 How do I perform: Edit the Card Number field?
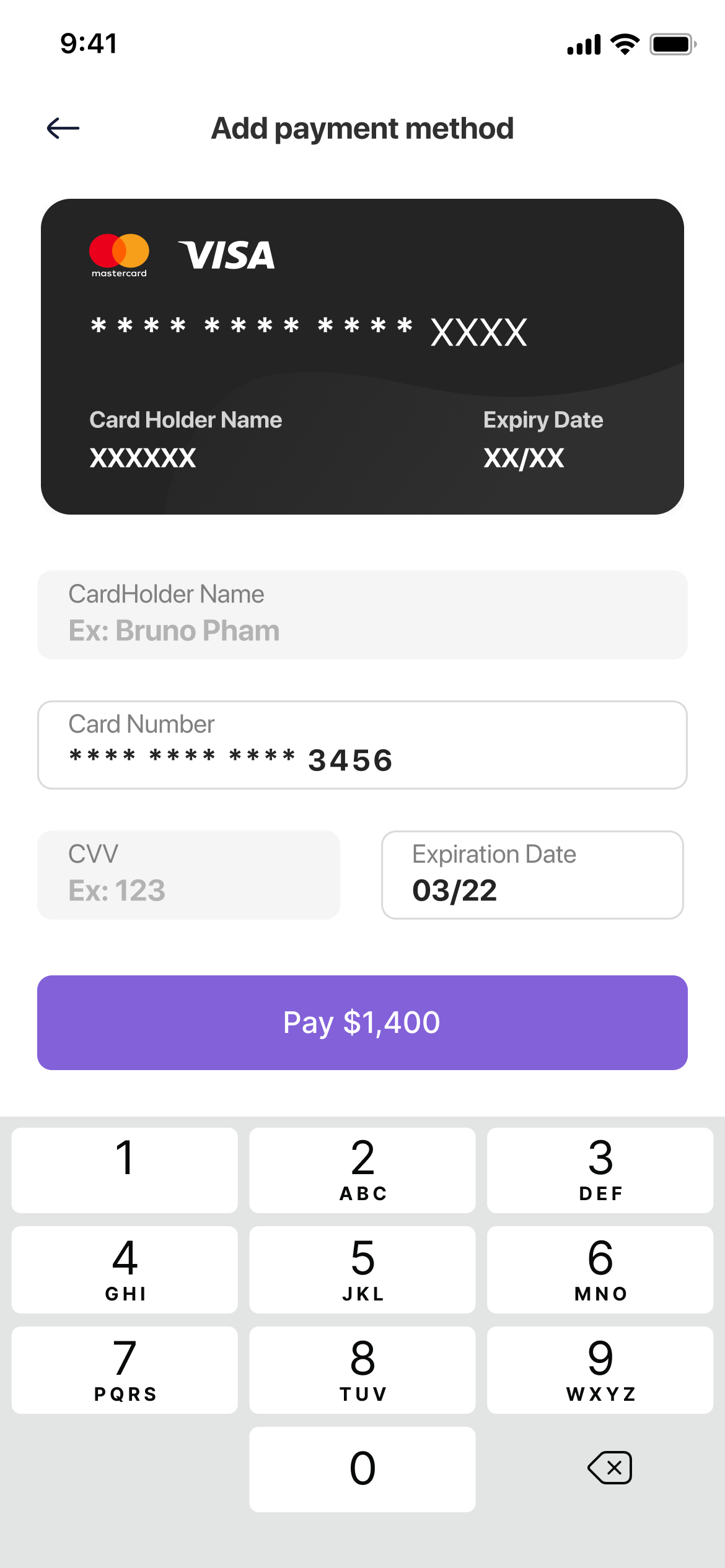pos(362,745)
